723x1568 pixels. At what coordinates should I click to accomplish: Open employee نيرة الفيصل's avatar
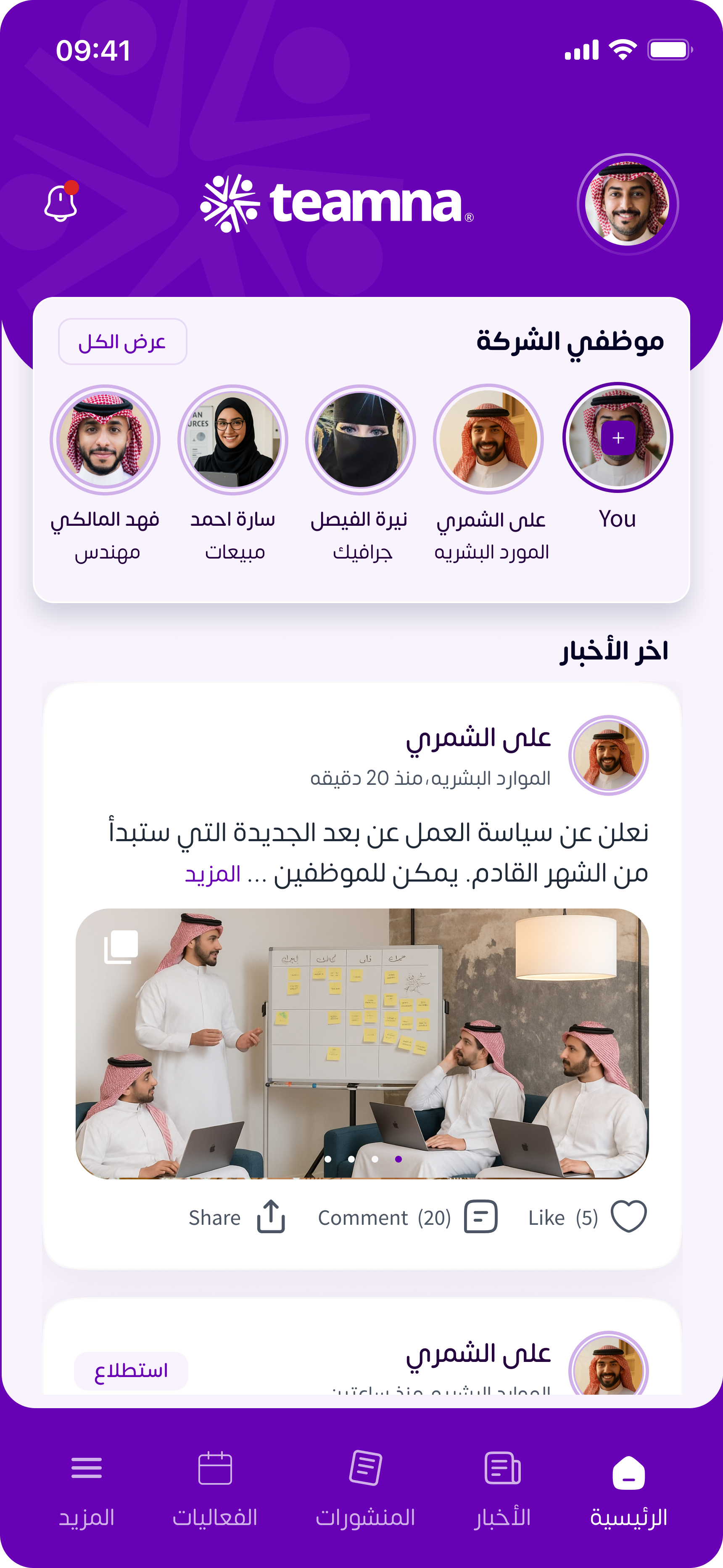tap(360, 439)
